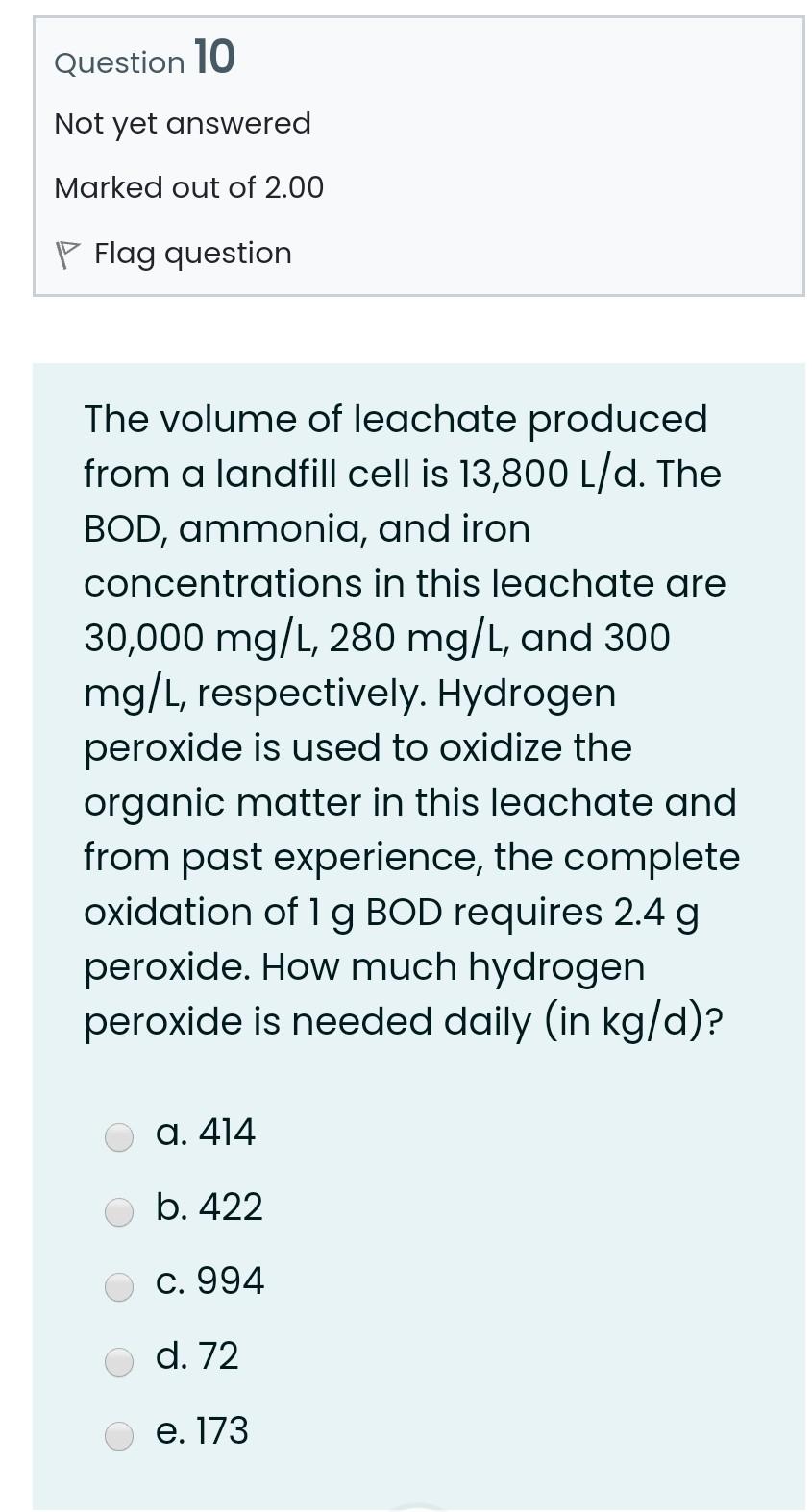
Task: Select answer e. 173
Action: click(x=119, y=1435)
